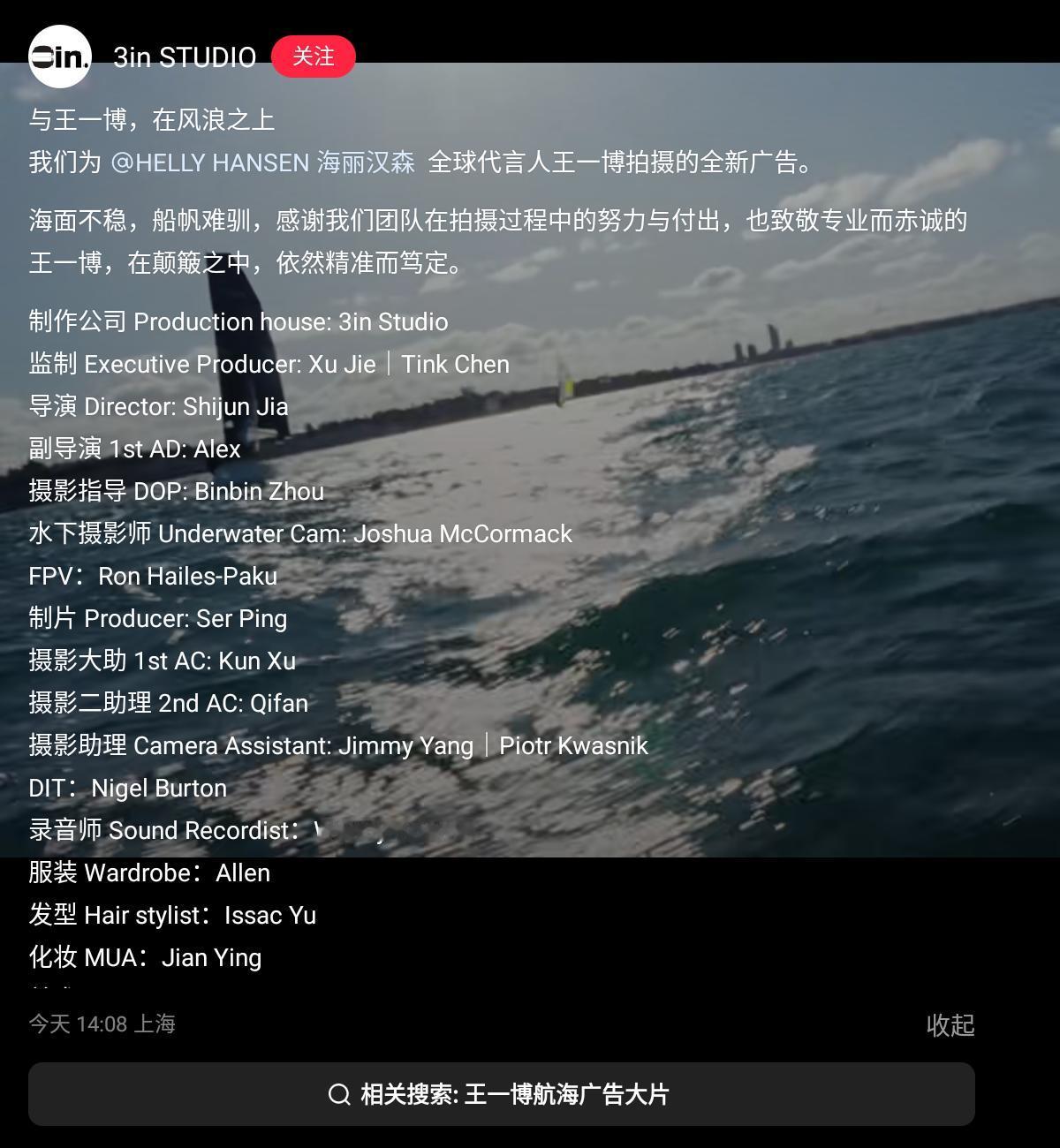Viewport: 1060px width, 1148px height.
Task: Click the Underwater Cam Joshua McCormack credit
Action: click(300, 533)
